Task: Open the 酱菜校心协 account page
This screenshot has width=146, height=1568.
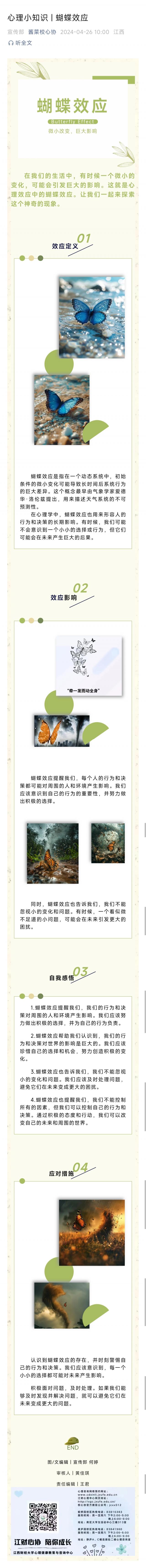Action: 42,32
